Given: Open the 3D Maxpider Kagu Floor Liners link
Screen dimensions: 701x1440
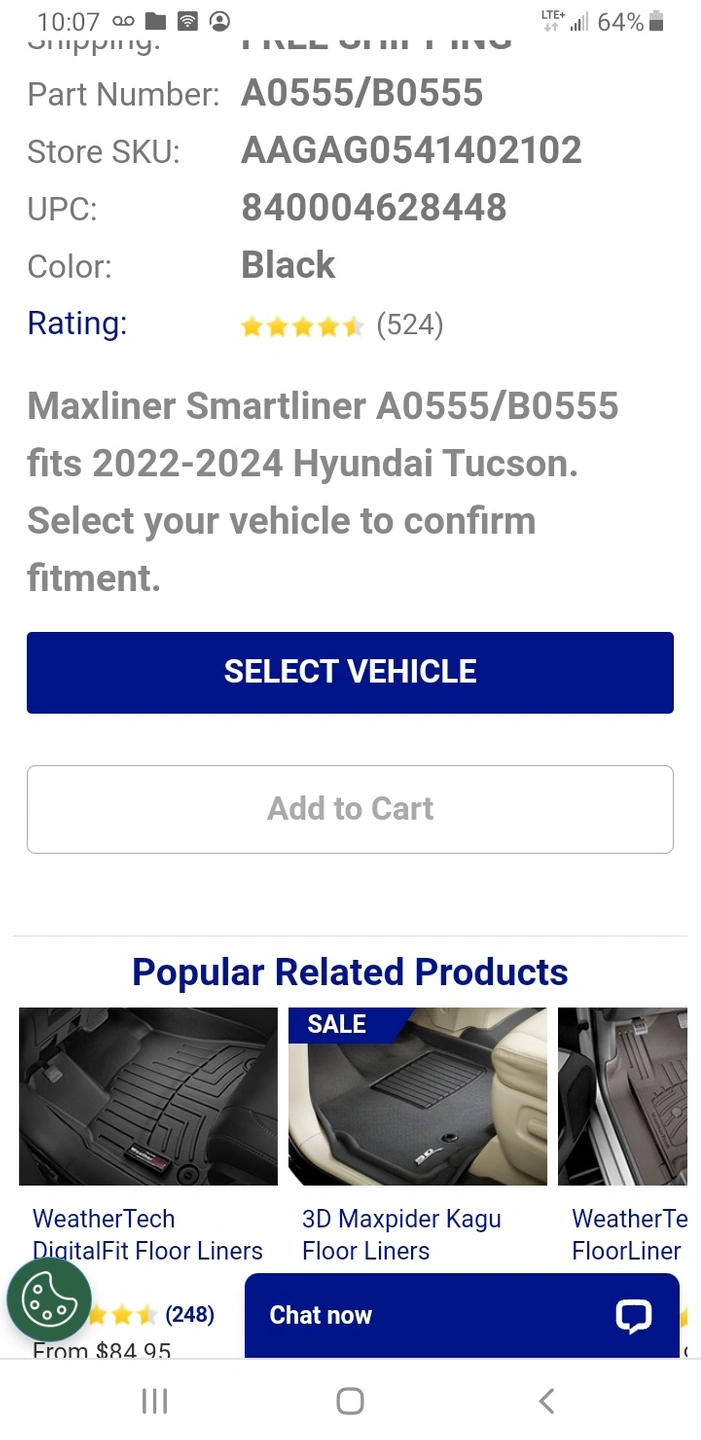Looking at the screenshot, I should (x=401, y=1234).
